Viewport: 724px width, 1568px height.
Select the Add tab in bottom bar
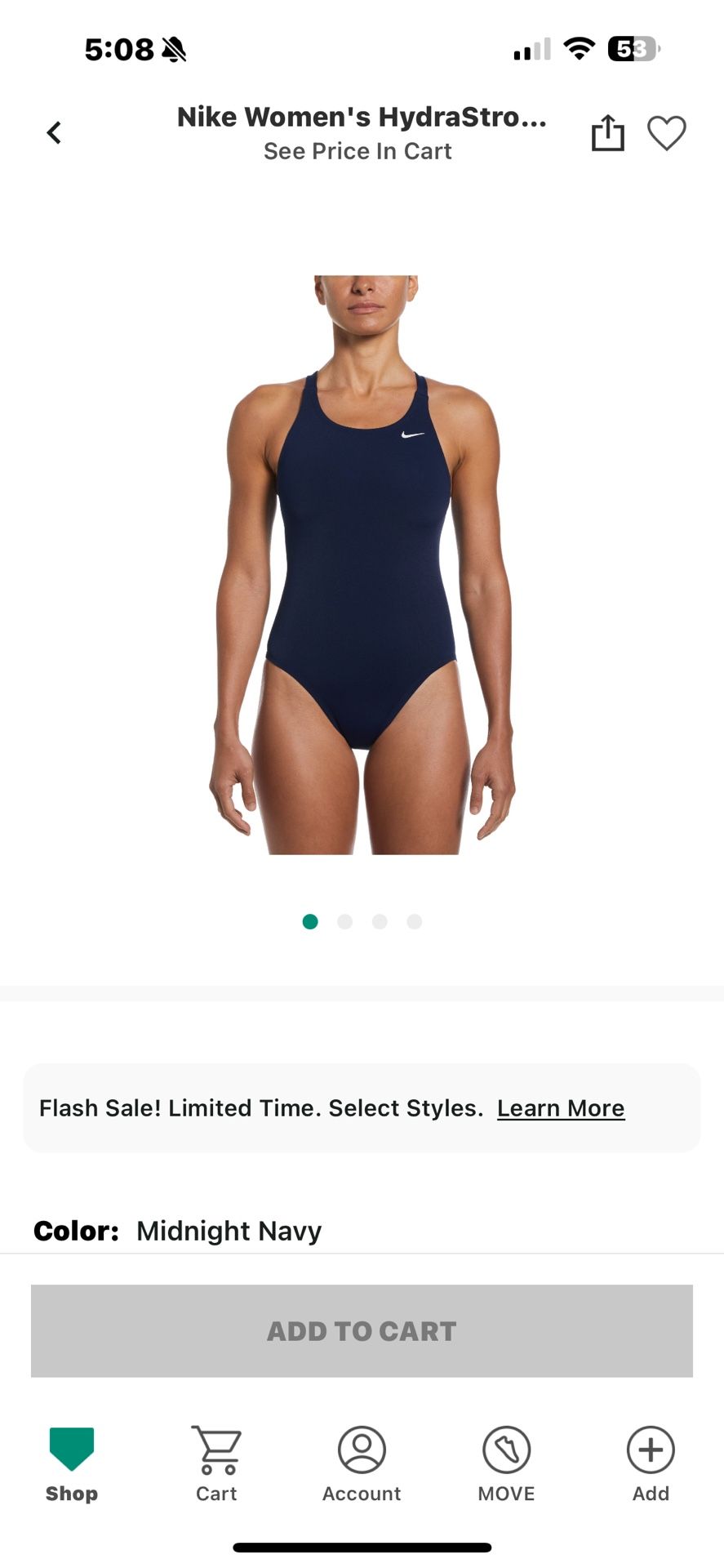coord(651,1465)
